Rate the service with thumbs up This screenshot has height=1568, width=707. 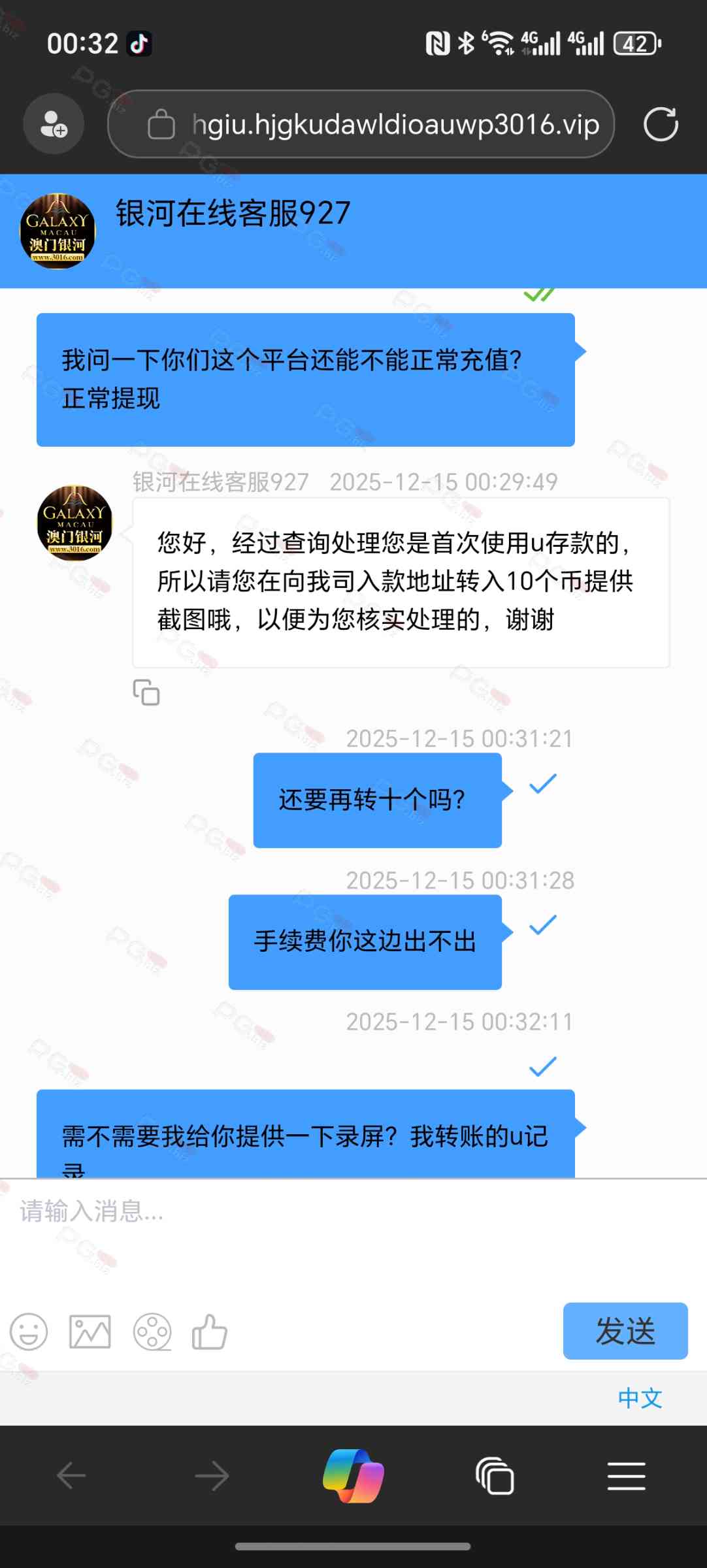(x=210, y=1331)
